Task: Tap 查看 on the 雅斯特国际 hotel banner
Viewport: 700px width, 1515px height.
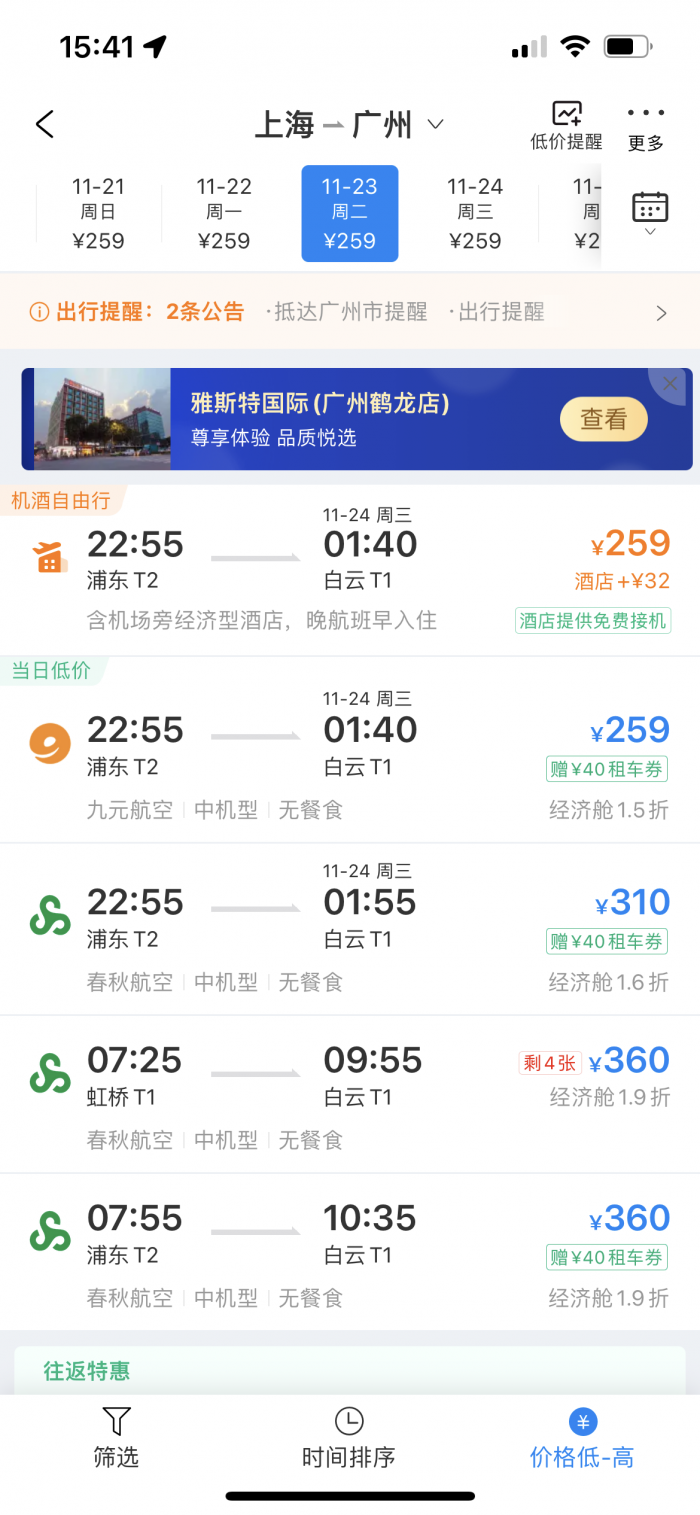Action: click(603, 420)
